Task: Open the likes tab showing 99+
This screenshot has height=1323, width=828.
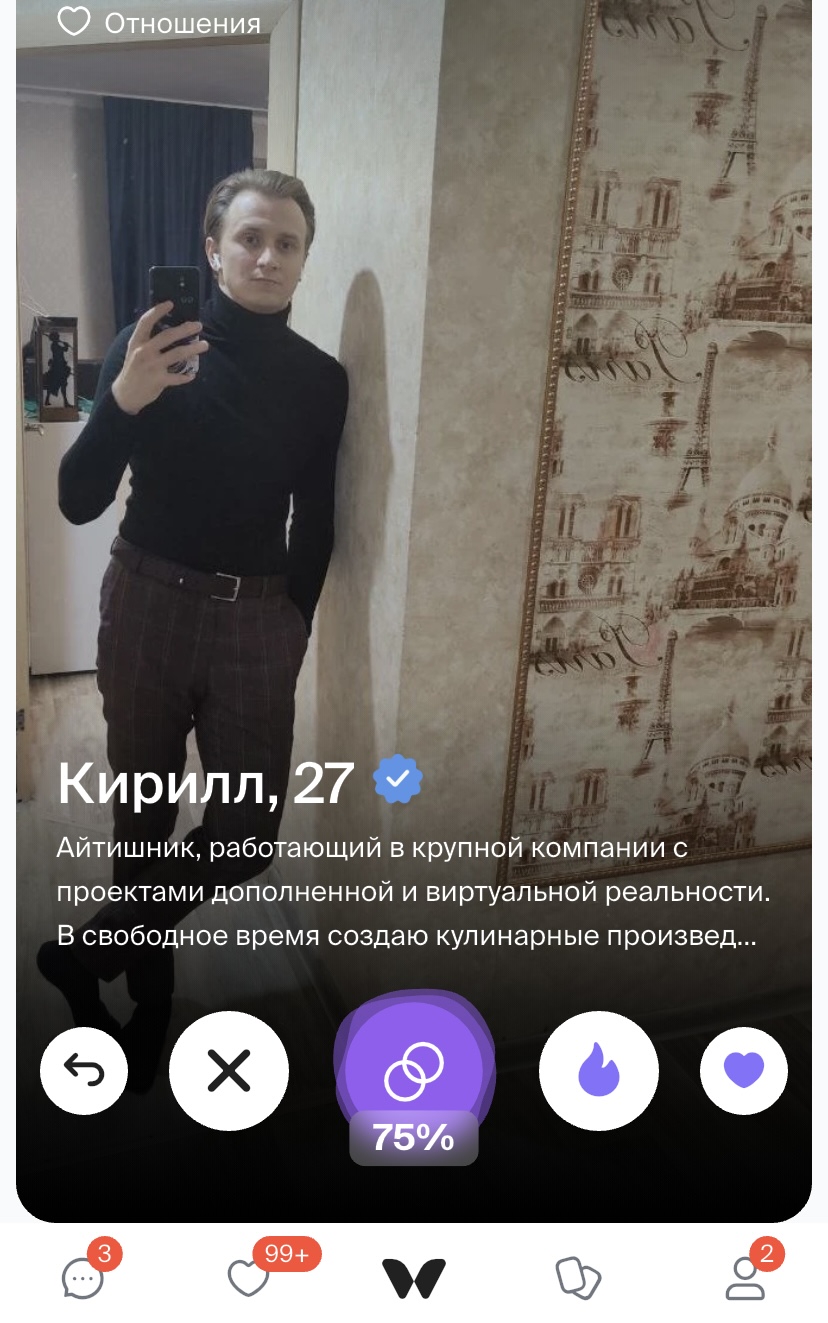Action: click(x=250, y=1277)
